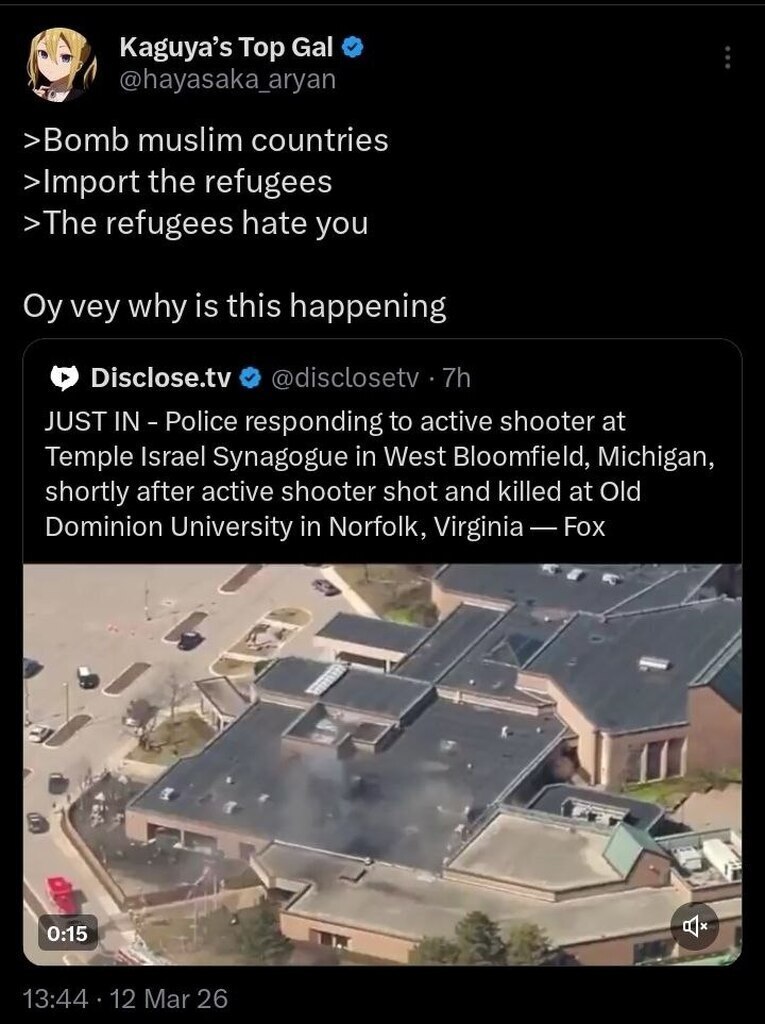Screen dimensions: 765x1024
Task: Open the @hayasaka_aryan profile handle
Action: [x=227, y=80]
